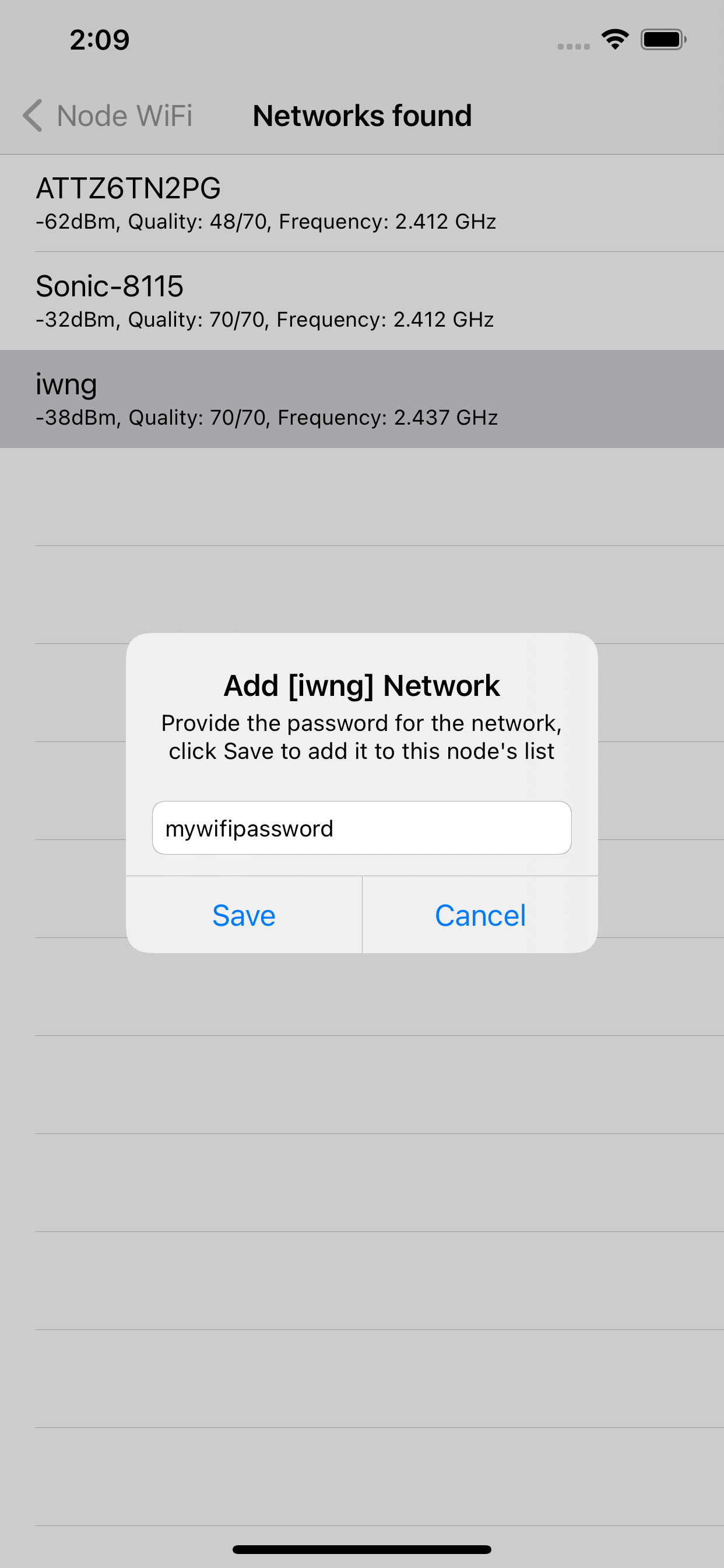
Task: Select the ATTZ6TN2PG network
Action: (362, 204)
